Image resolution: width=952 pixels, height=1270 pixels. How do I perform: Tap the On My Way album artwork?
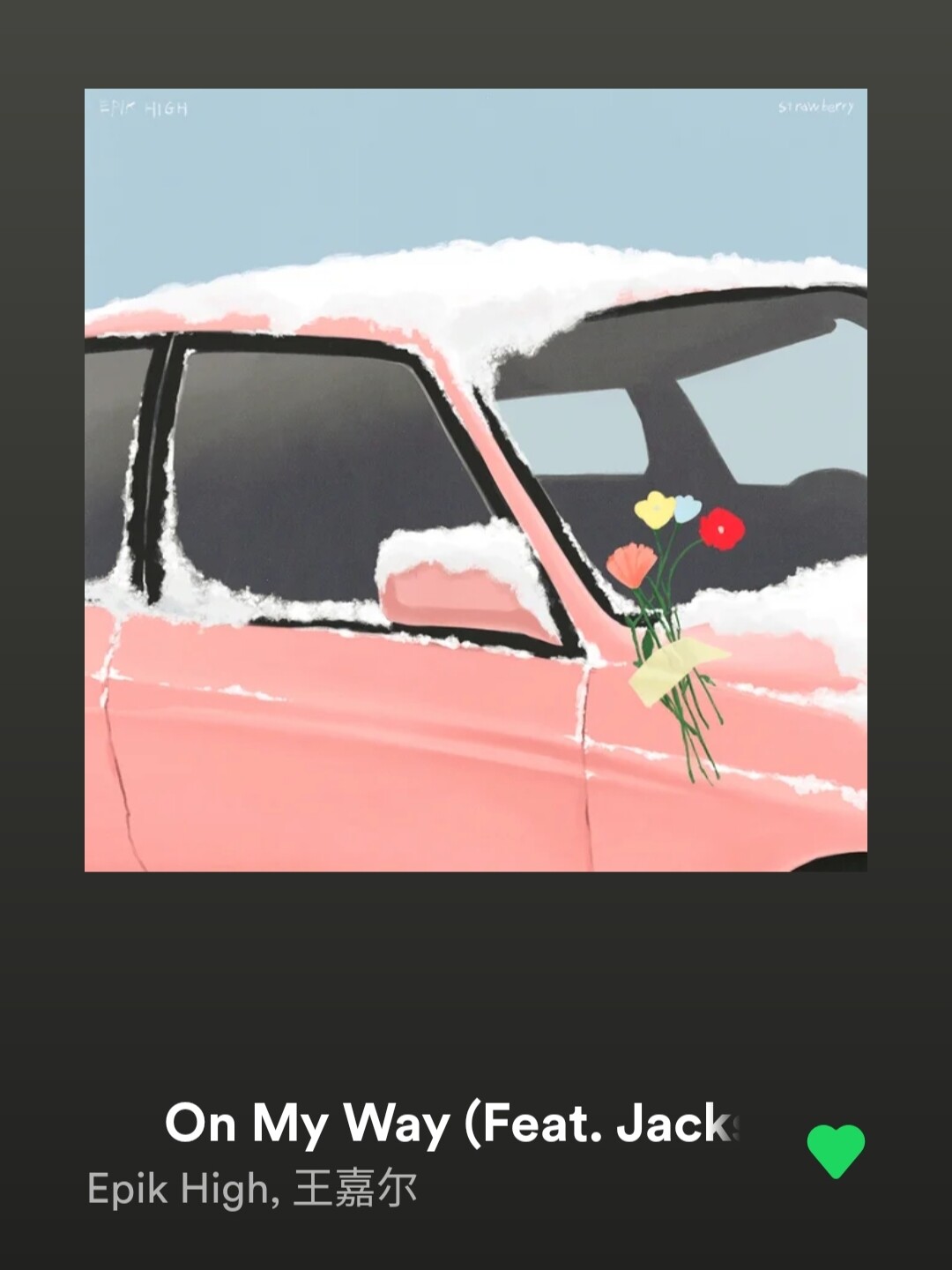tap(476, 480)
